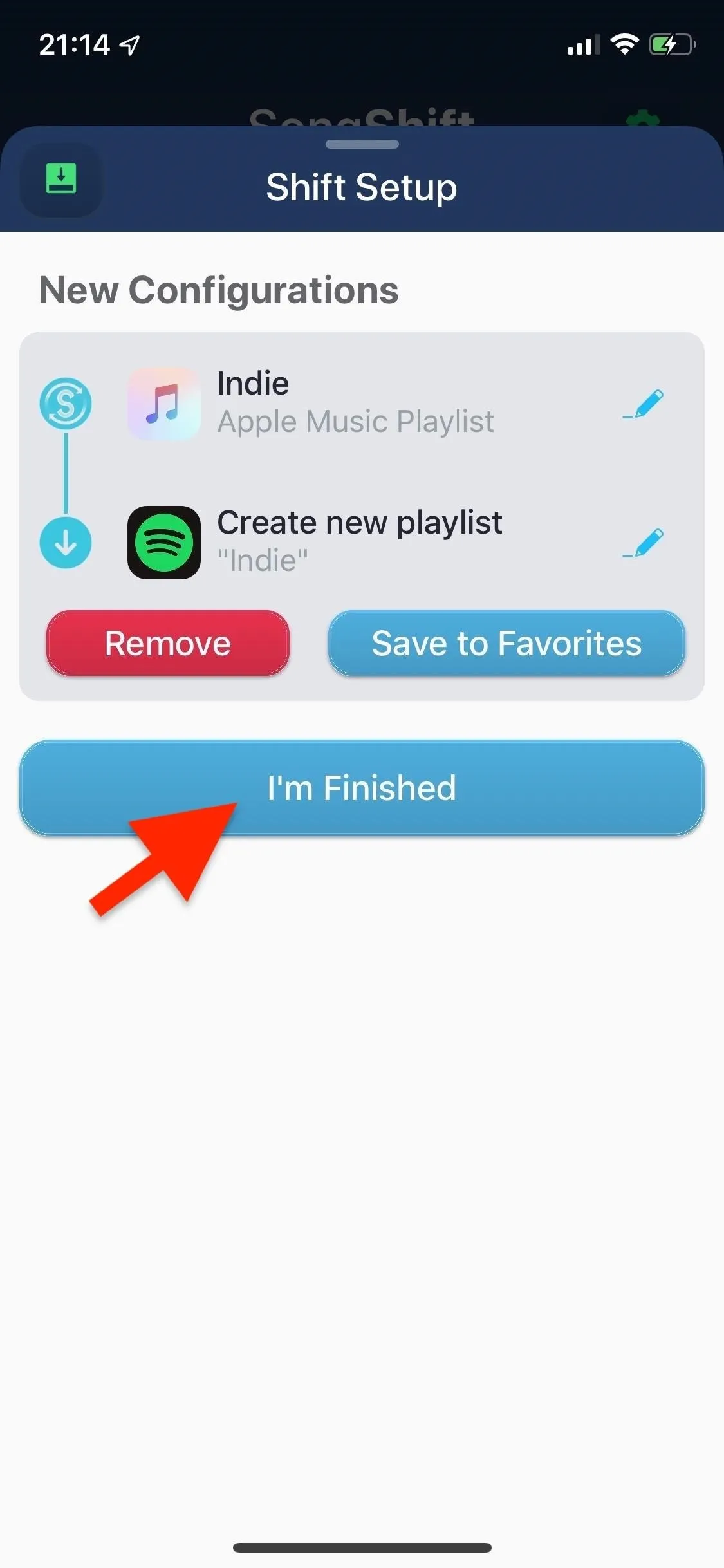Tap the sheet grabber handle
The height and width of the screenshot is (1568, 724).
[x=362, y=144]
